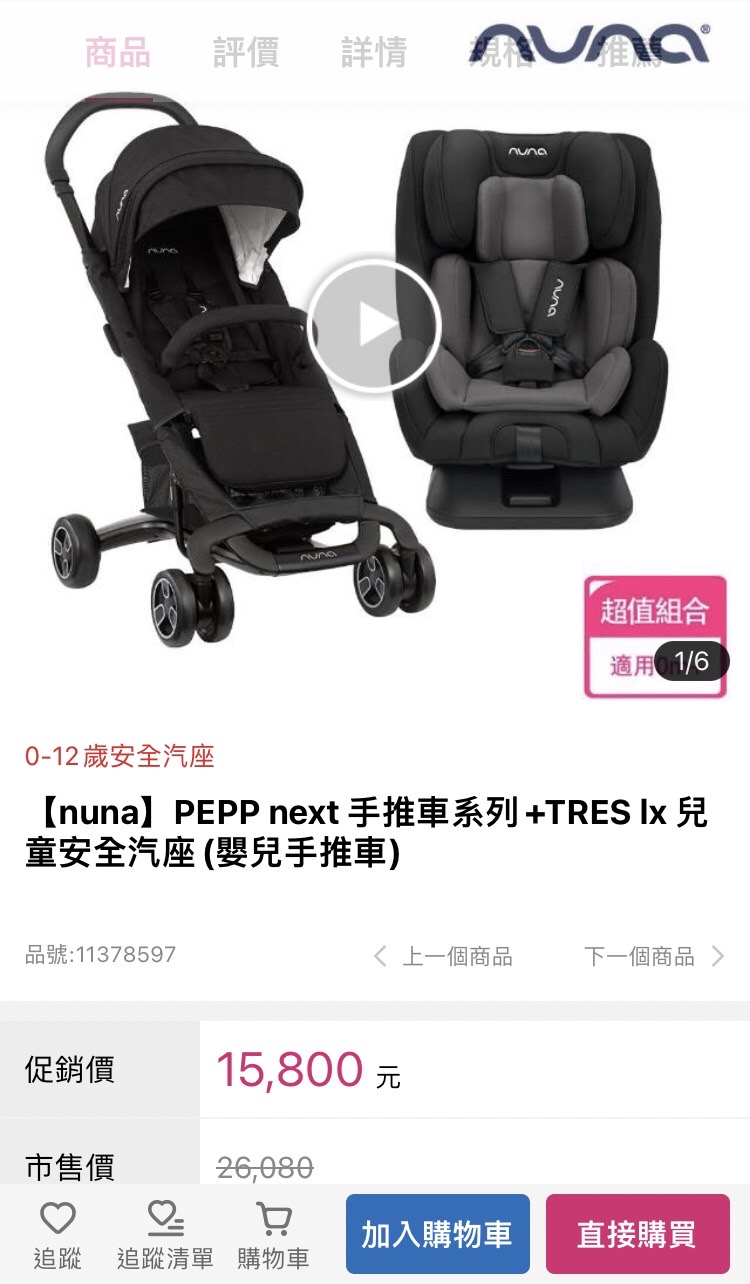Go to 下一個商品
This screenshot has width=750, height=1284.
653,957
